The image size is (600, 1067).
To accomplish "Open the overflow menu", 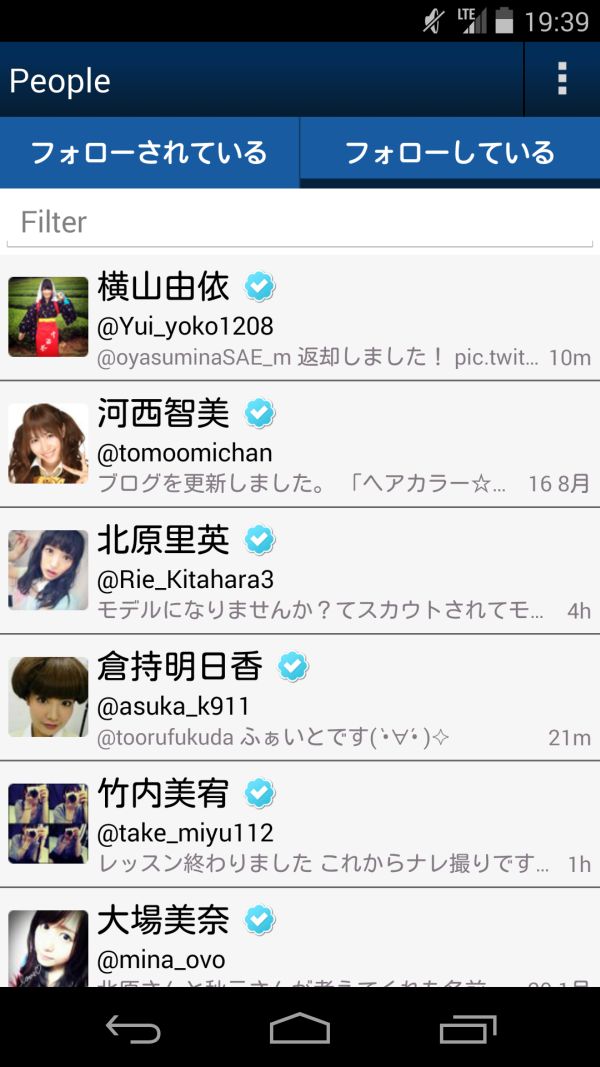I will 562,79.
